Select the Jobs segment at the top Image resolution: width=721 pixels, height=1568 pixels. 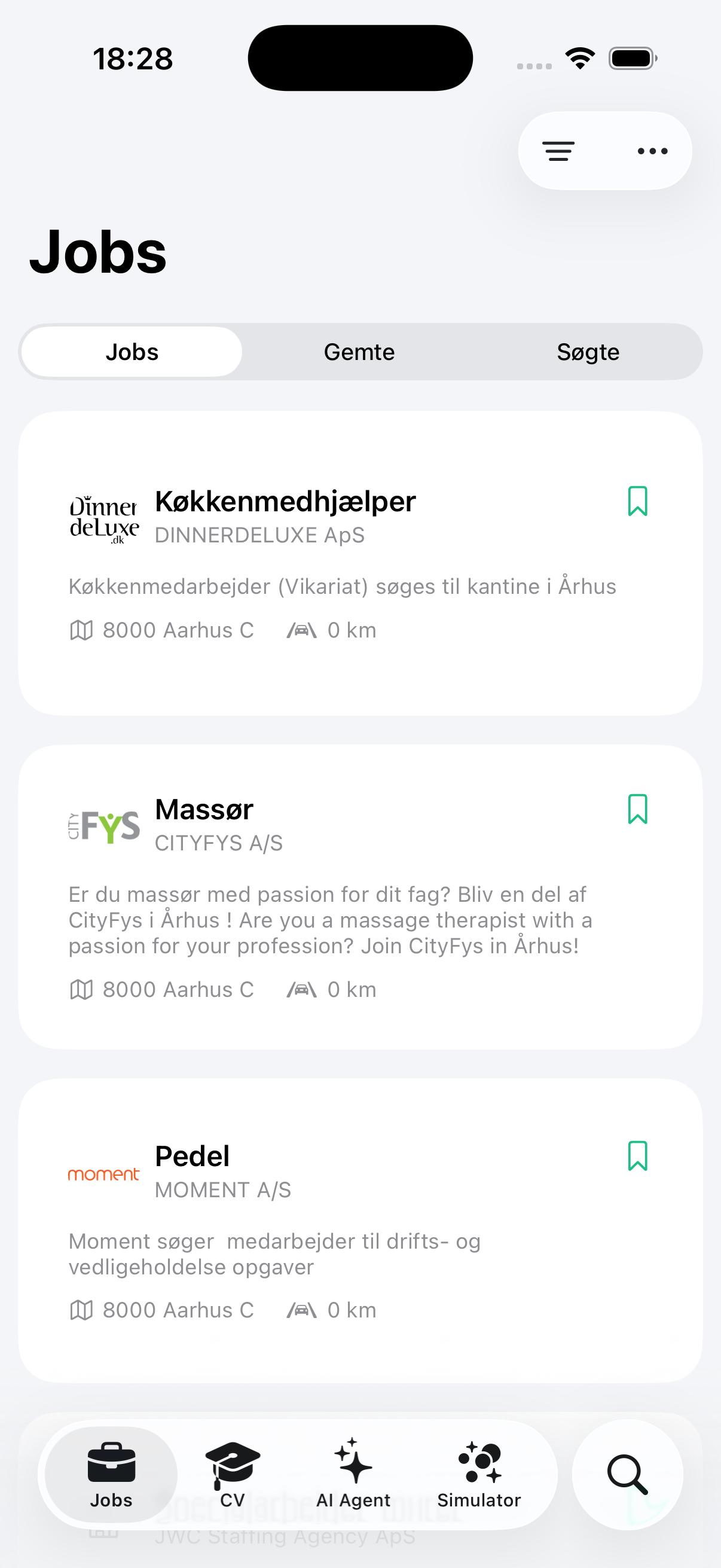coord(132,352)
